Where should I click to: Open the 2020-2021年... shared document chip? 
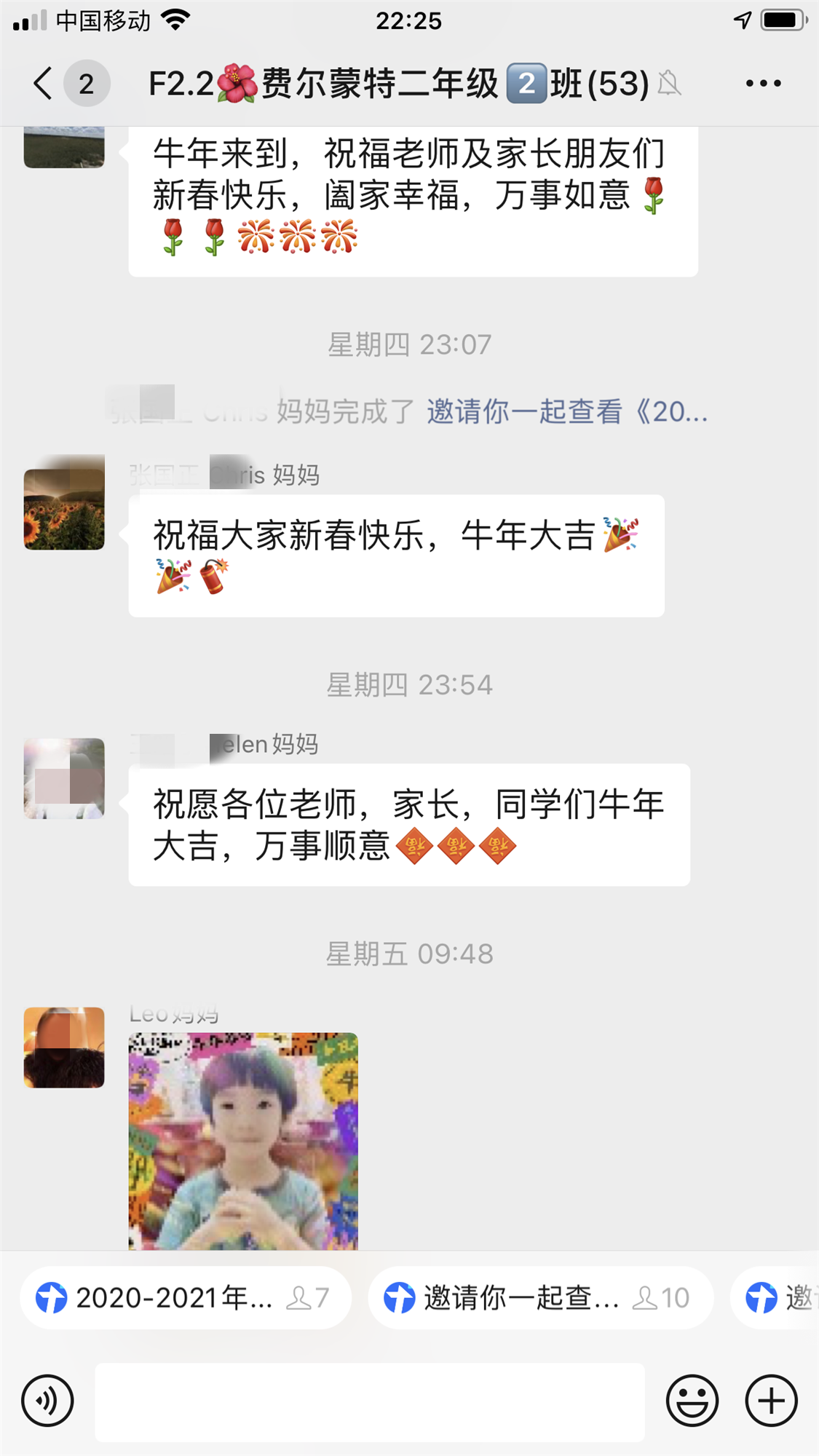[x=185, y=1297]
